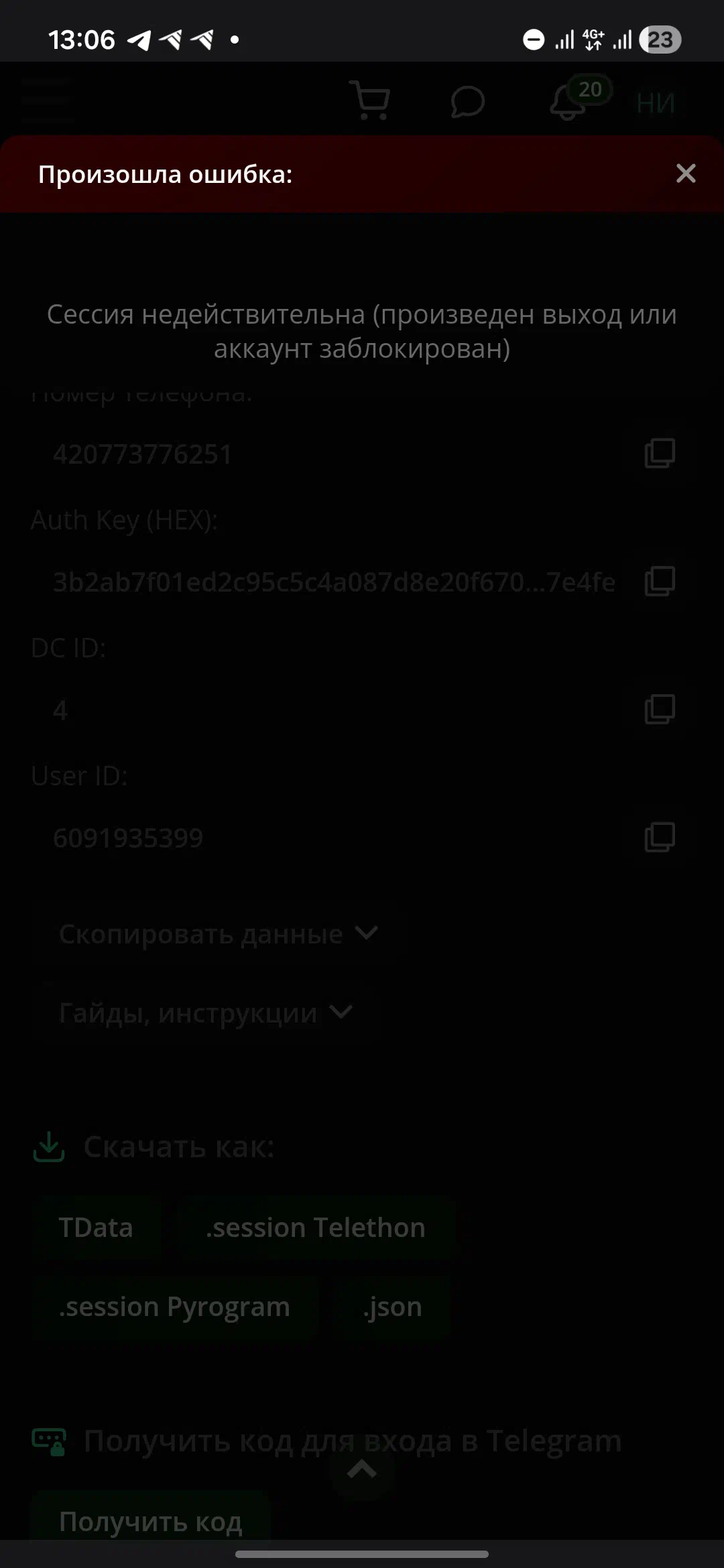The height and width of the screenshot is (1568, 724).
Task: Tap the Получить код button
Action: (150, 1521)
